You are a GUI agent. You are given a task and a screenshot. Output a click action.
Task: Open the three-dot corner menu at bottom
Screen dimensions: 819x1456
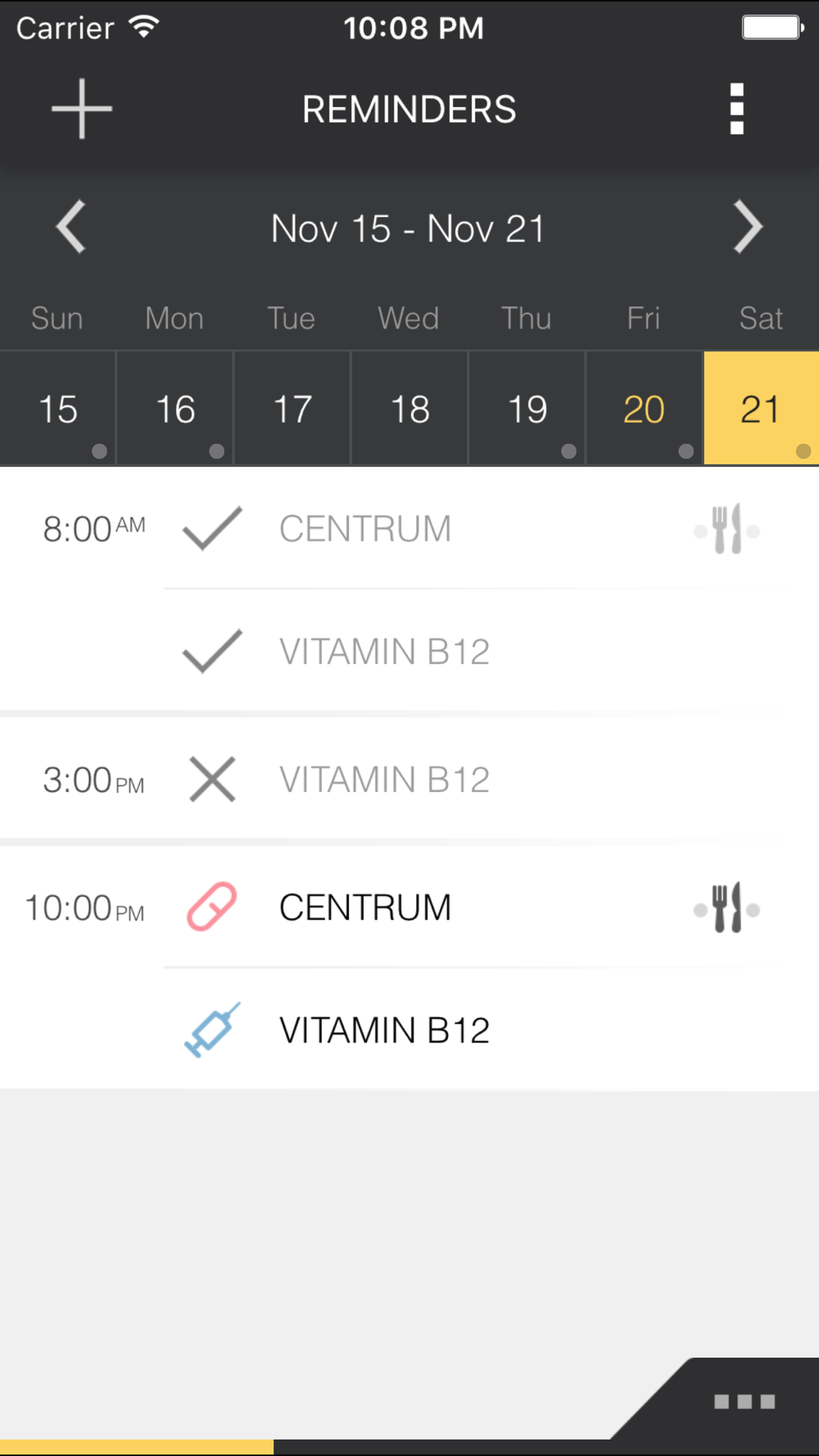coord(744,1401)
